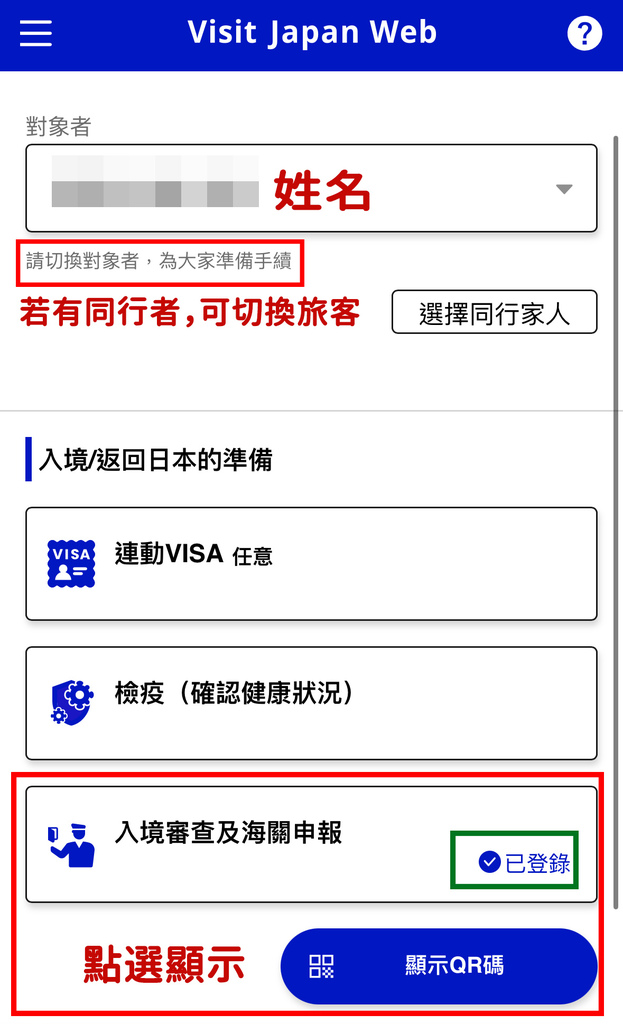Viewport: 623px width, 1024px height.
Task: Open the help question mark
Action: click(x=584, y=34)
